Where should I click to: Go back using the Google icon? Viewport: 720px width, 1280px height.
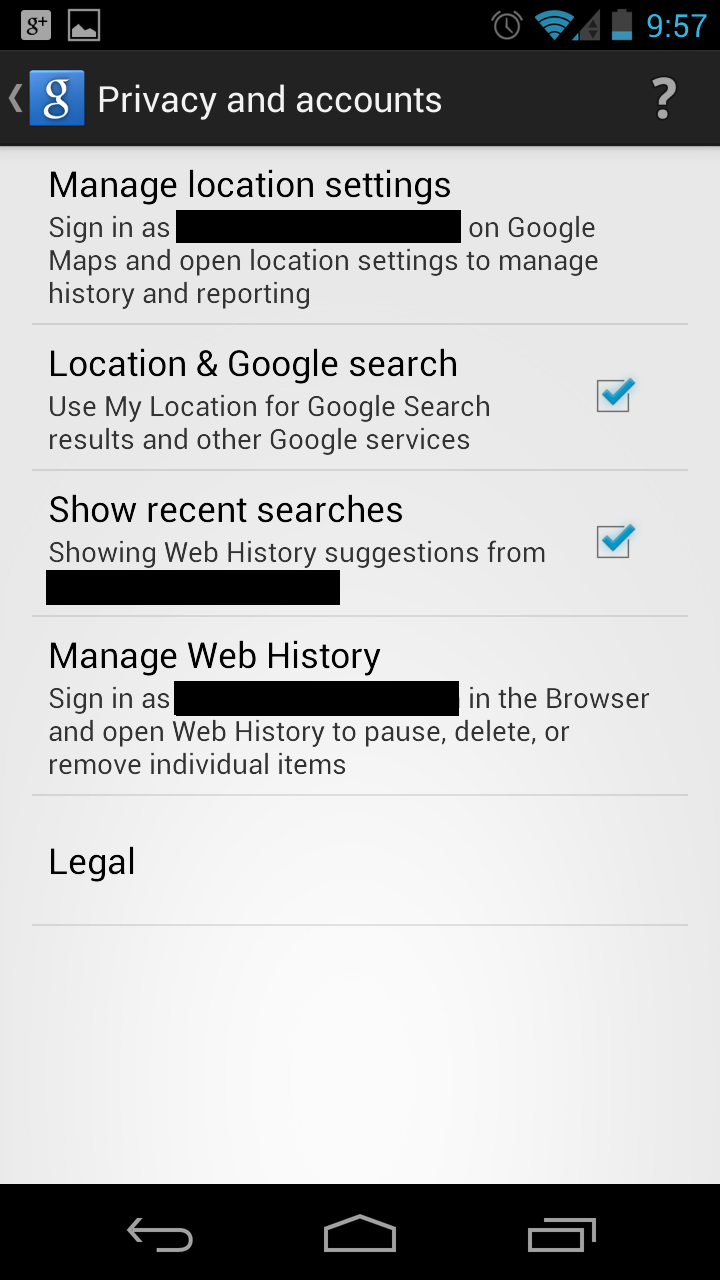[55, 99]
